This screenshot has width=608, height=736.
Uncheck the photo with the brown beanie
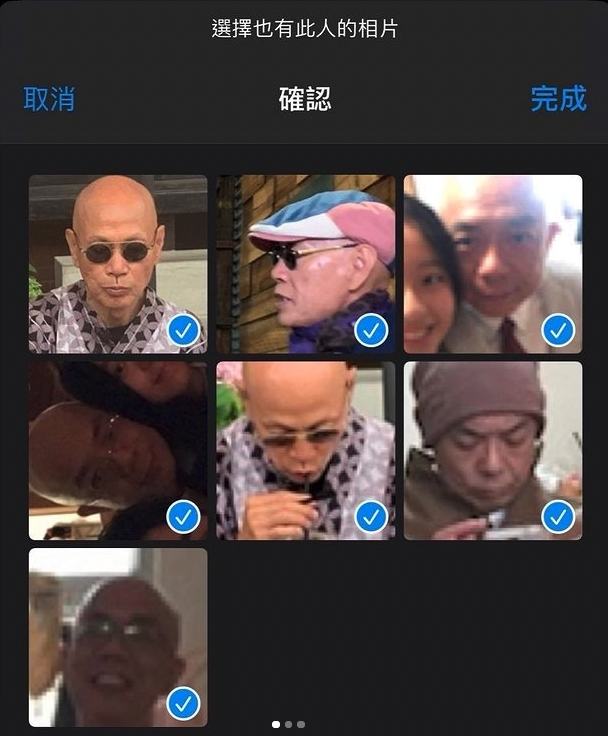tap(558, 516)
